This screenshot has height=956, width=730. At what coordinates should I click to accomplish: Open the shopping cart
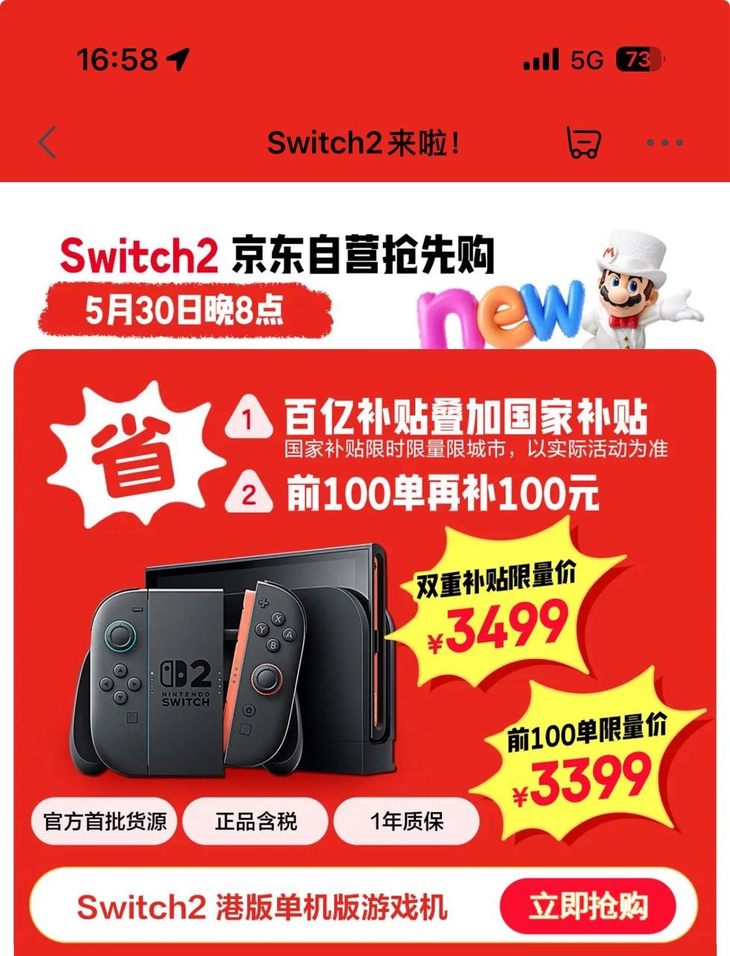583,142
